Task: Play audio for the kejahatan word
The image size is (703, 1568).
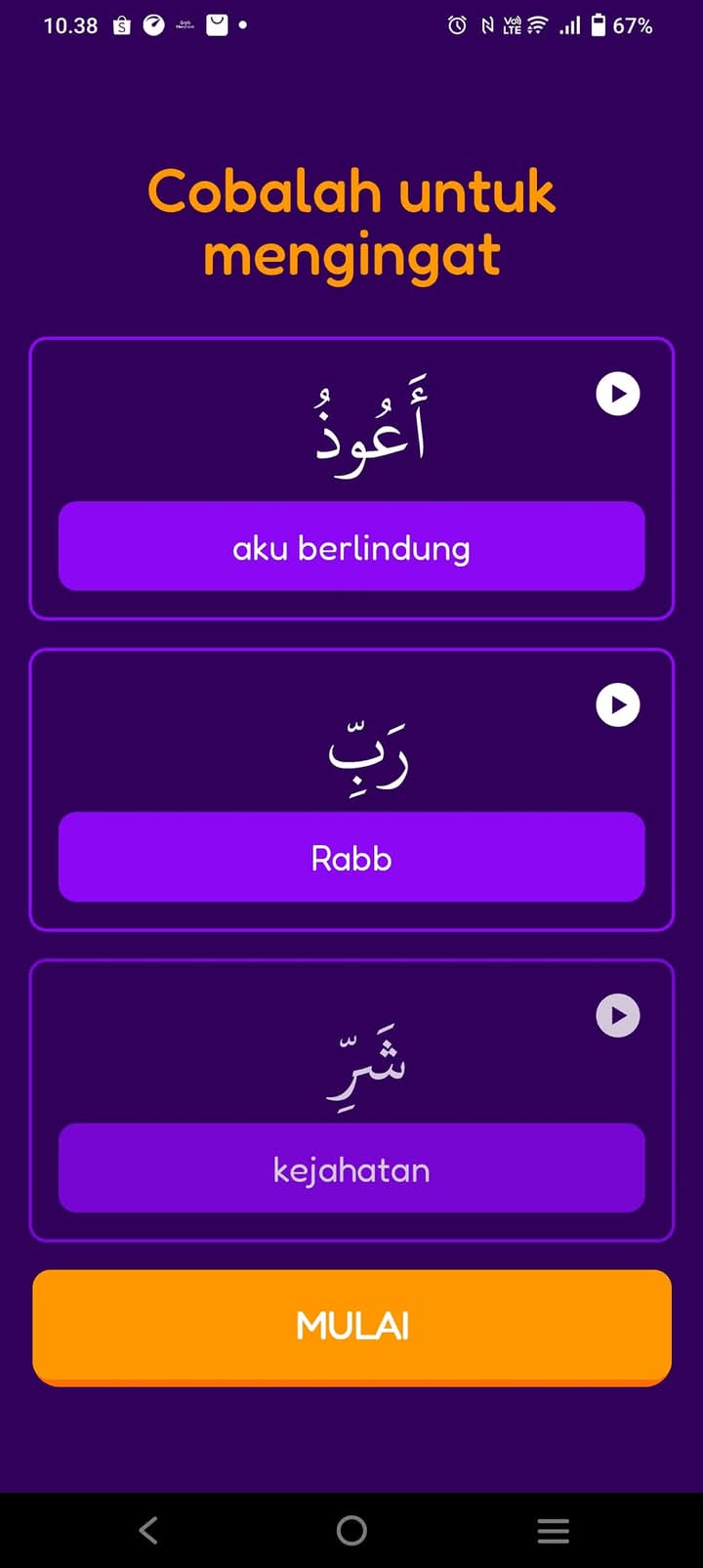Action: [x=617, y=1016]
